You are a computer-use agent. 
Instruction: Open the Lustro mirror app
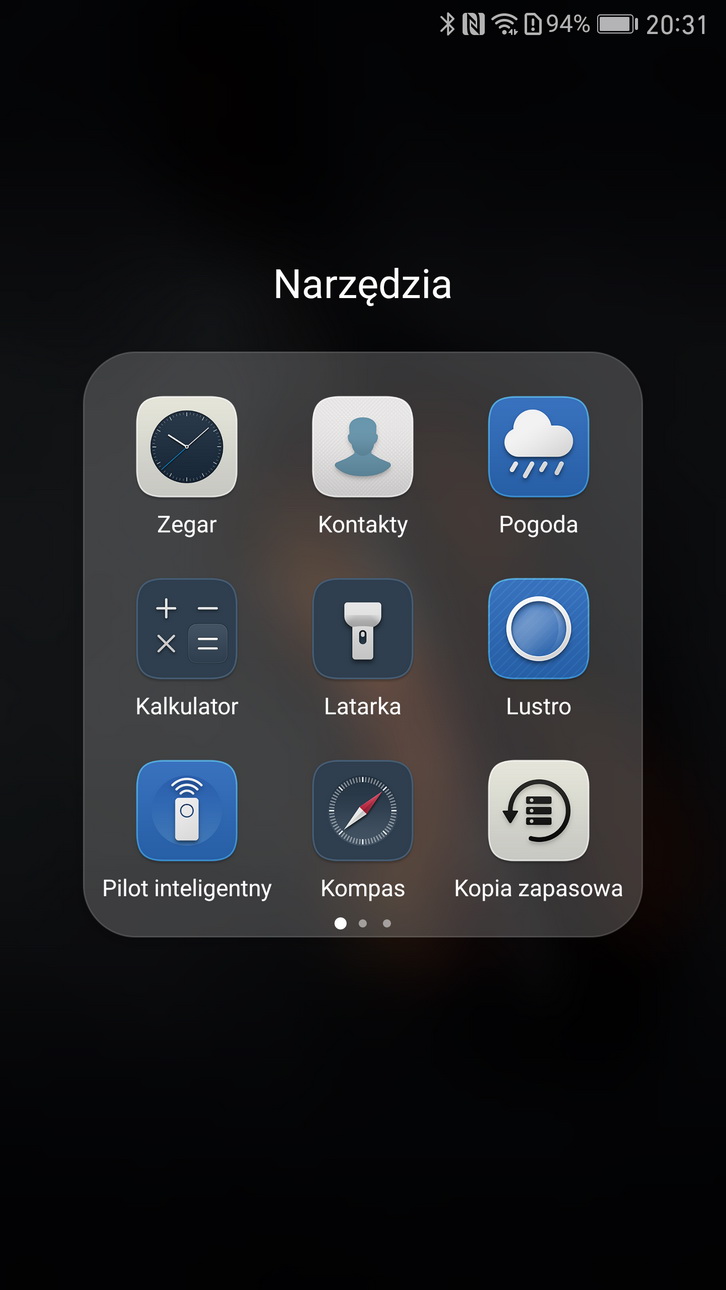(x=538, y=629)
